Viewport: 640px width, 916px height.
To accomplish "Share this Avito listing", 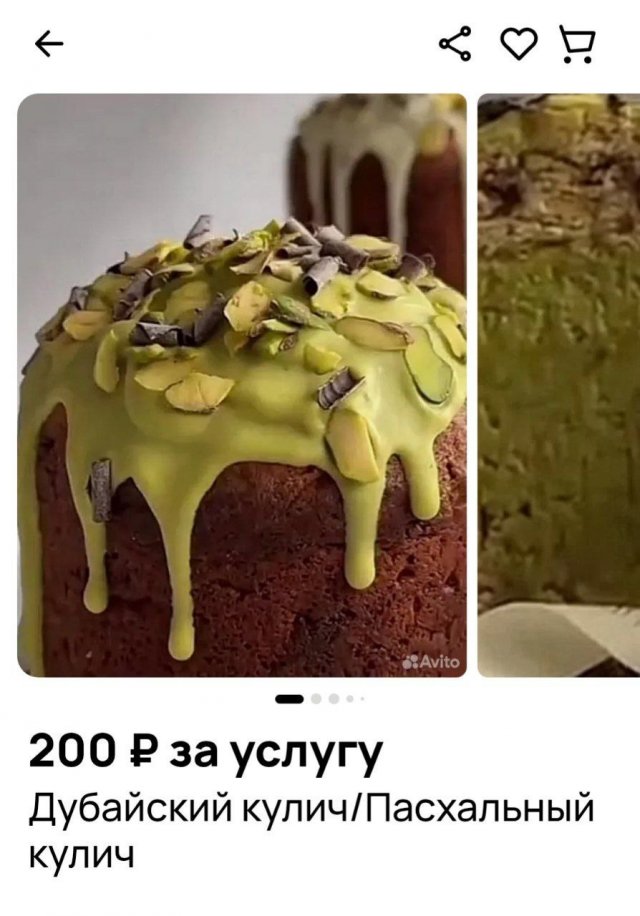I will 456,43.
